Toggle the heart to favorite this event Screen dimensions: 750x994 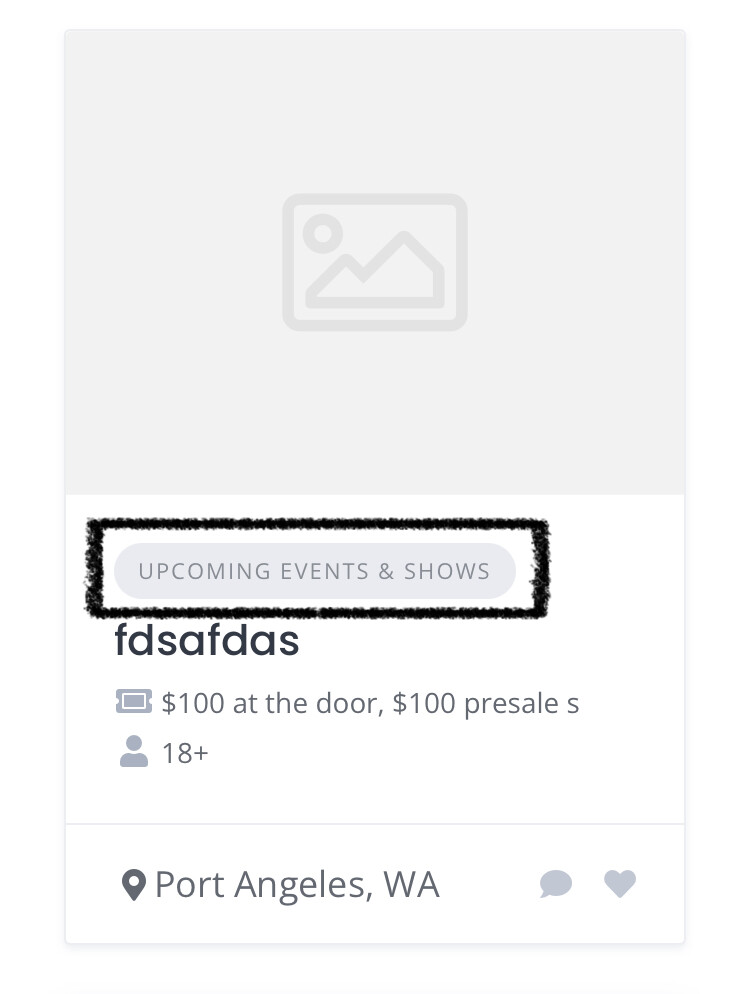click(x=620, y=884)
